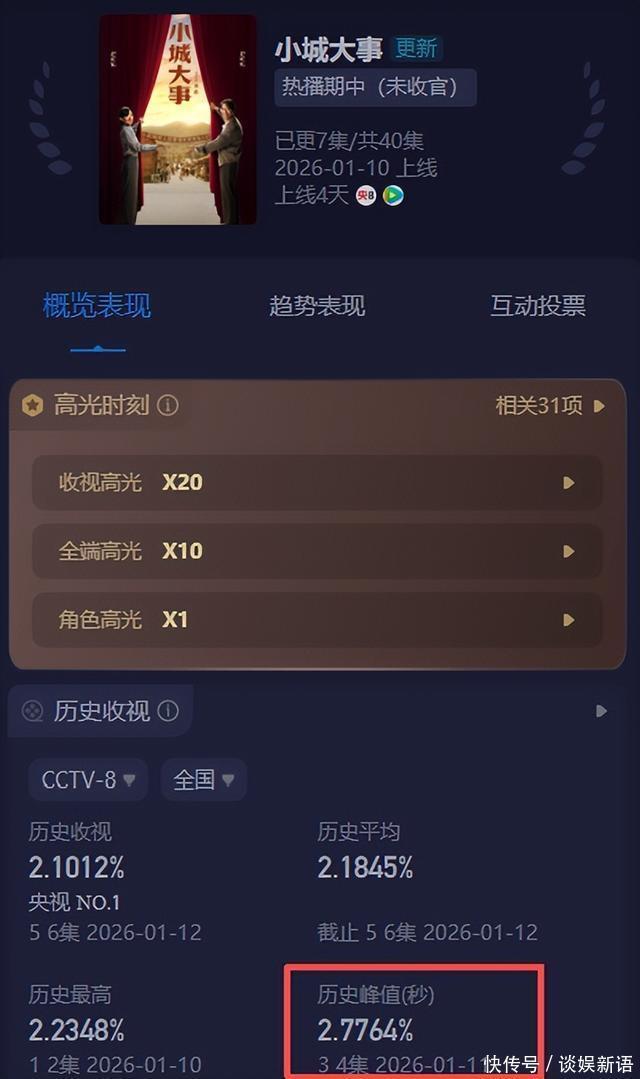Open the 小城大事 poster

(x=178, y=120)
